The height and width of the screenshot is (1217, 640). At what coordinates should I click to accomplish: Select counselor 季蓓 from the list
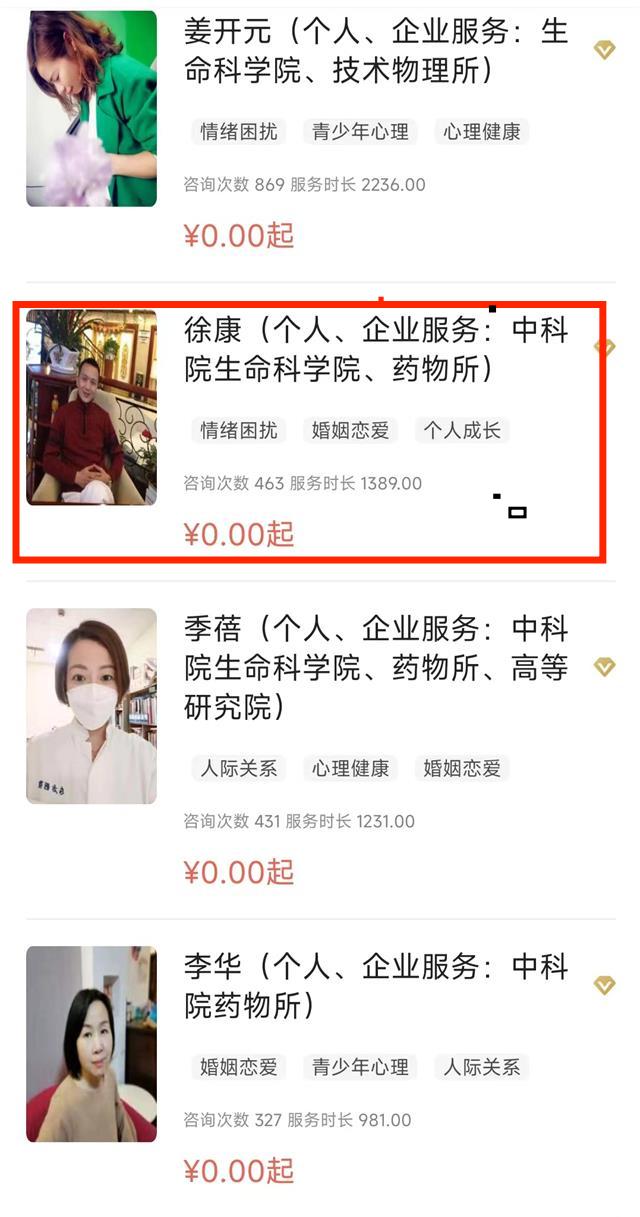pos(375,667)
